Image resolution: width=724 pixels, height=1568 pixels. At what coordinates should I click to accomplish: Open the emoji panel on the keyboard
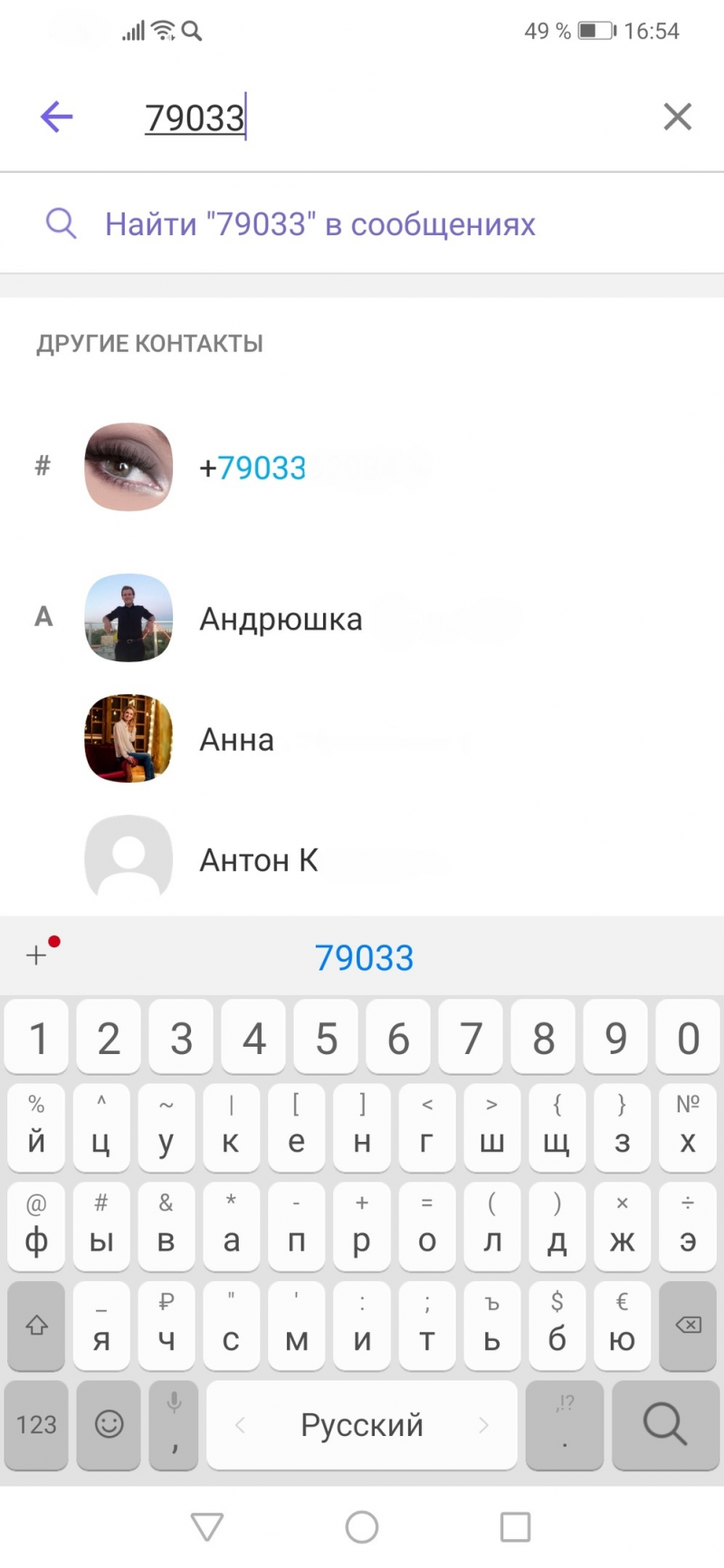pos(109,1425)
